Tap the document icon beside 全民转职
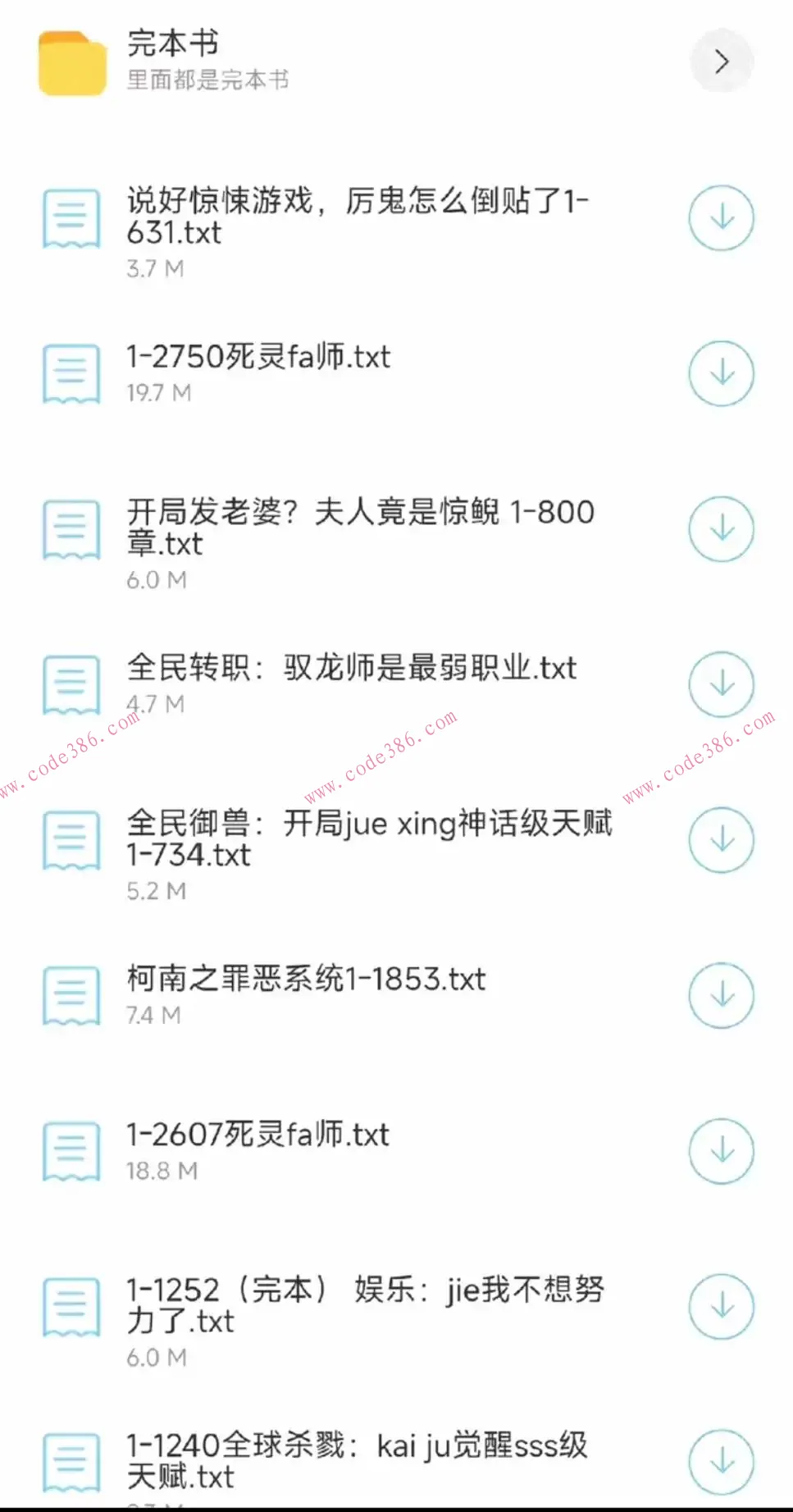The image size is (793, 1512). [x=71, y=684]
